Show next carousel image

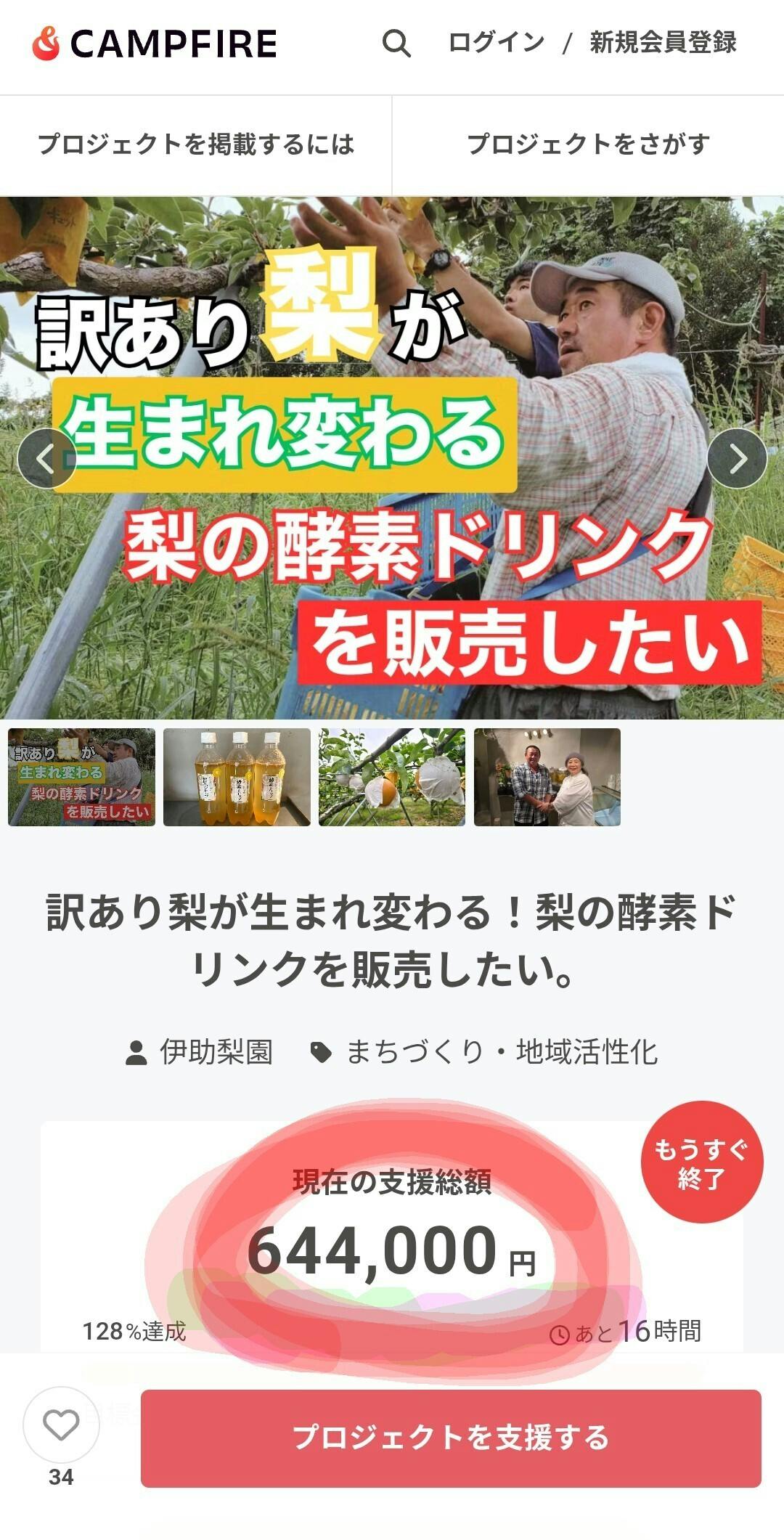click(x=737, y=459)
